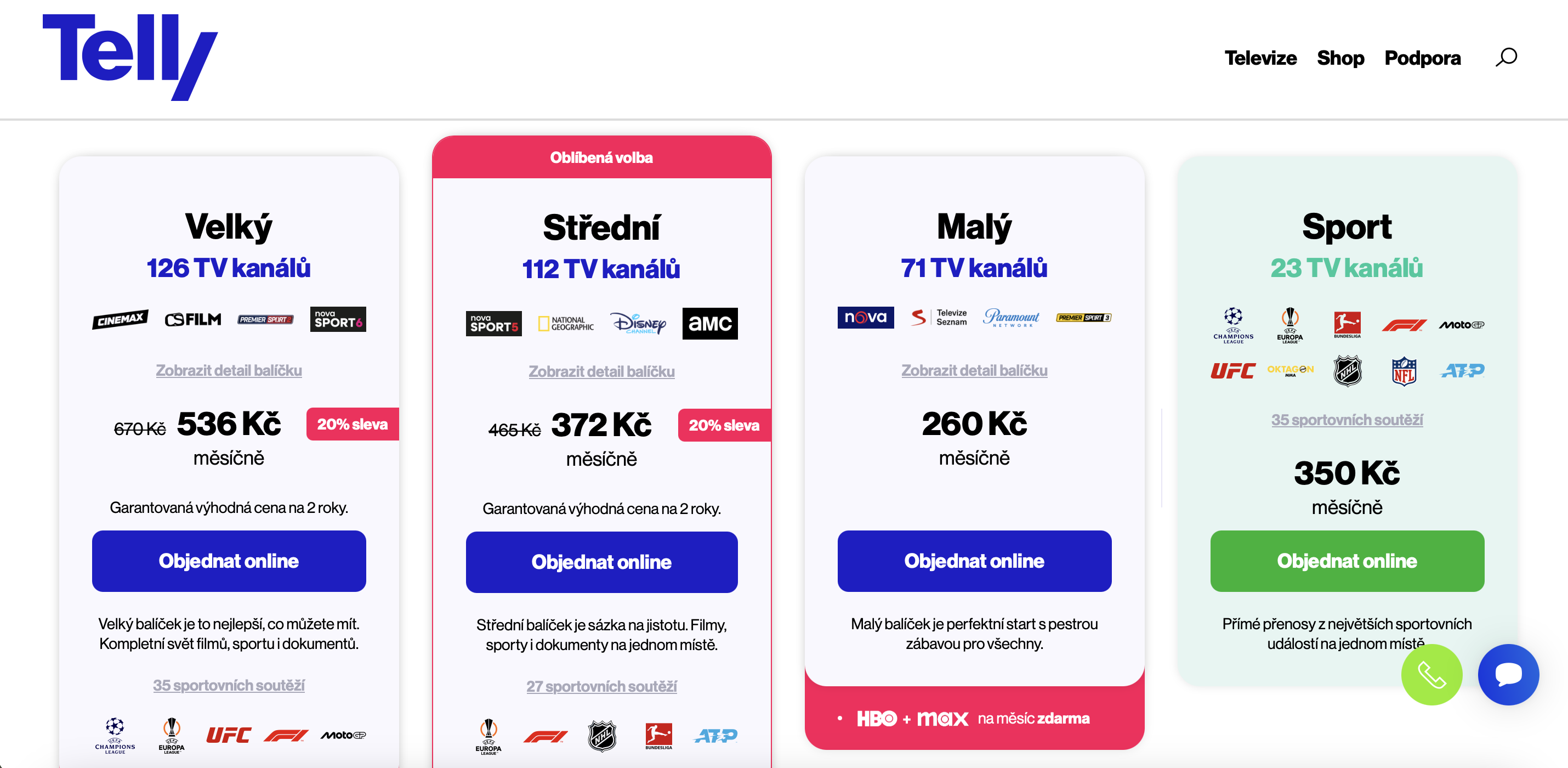
Task: Order the Sport package online
Action: 1347,561
